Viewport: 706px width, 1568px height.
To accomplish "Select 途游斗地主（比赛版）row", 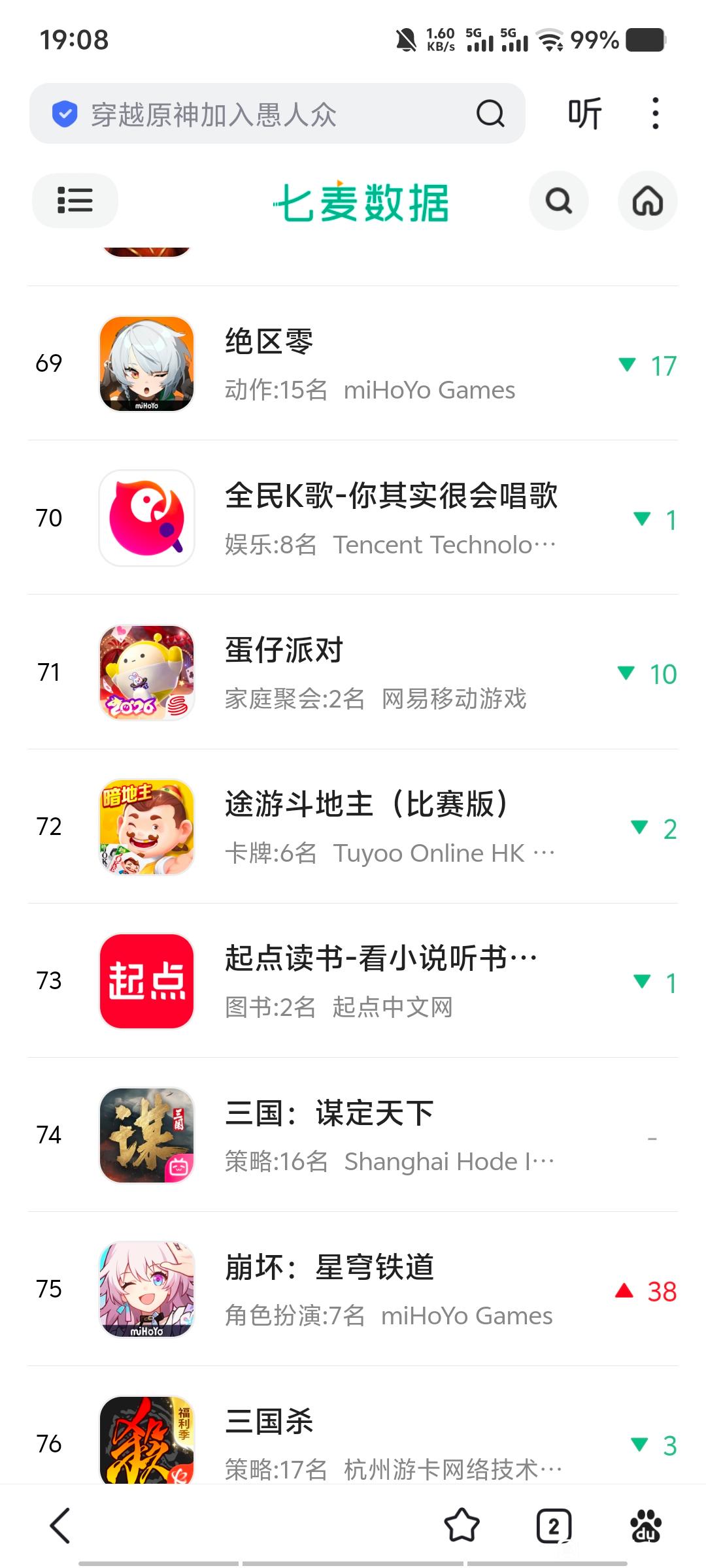I will (353, 826).
